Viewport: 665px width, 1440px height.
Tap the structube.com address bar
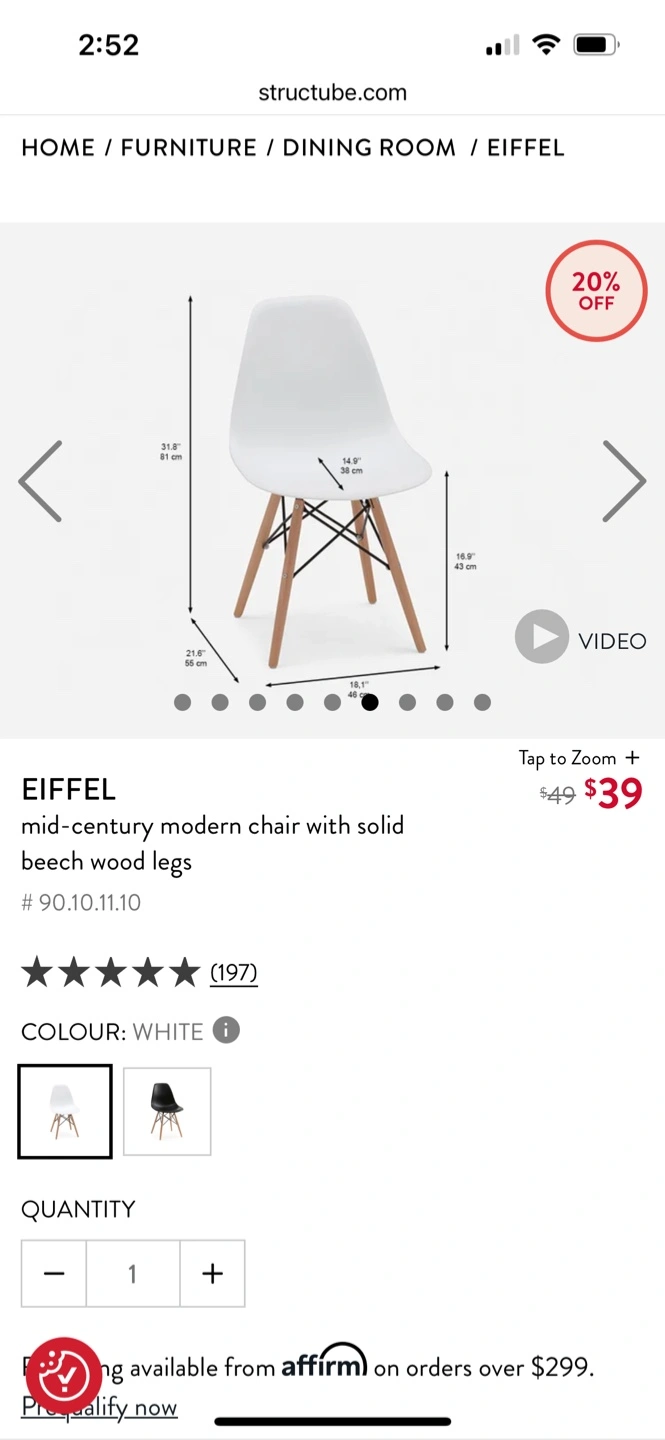332,93
